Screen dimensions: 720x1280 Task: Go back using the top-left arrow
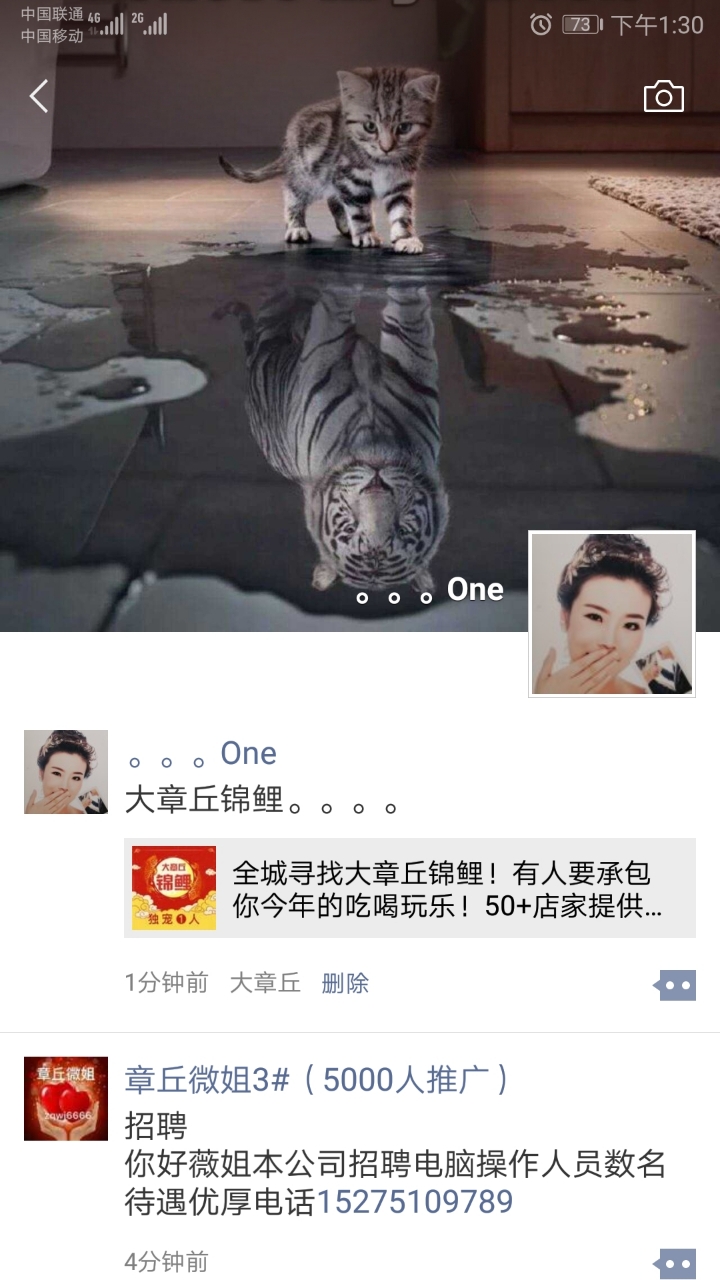[39, 96]
